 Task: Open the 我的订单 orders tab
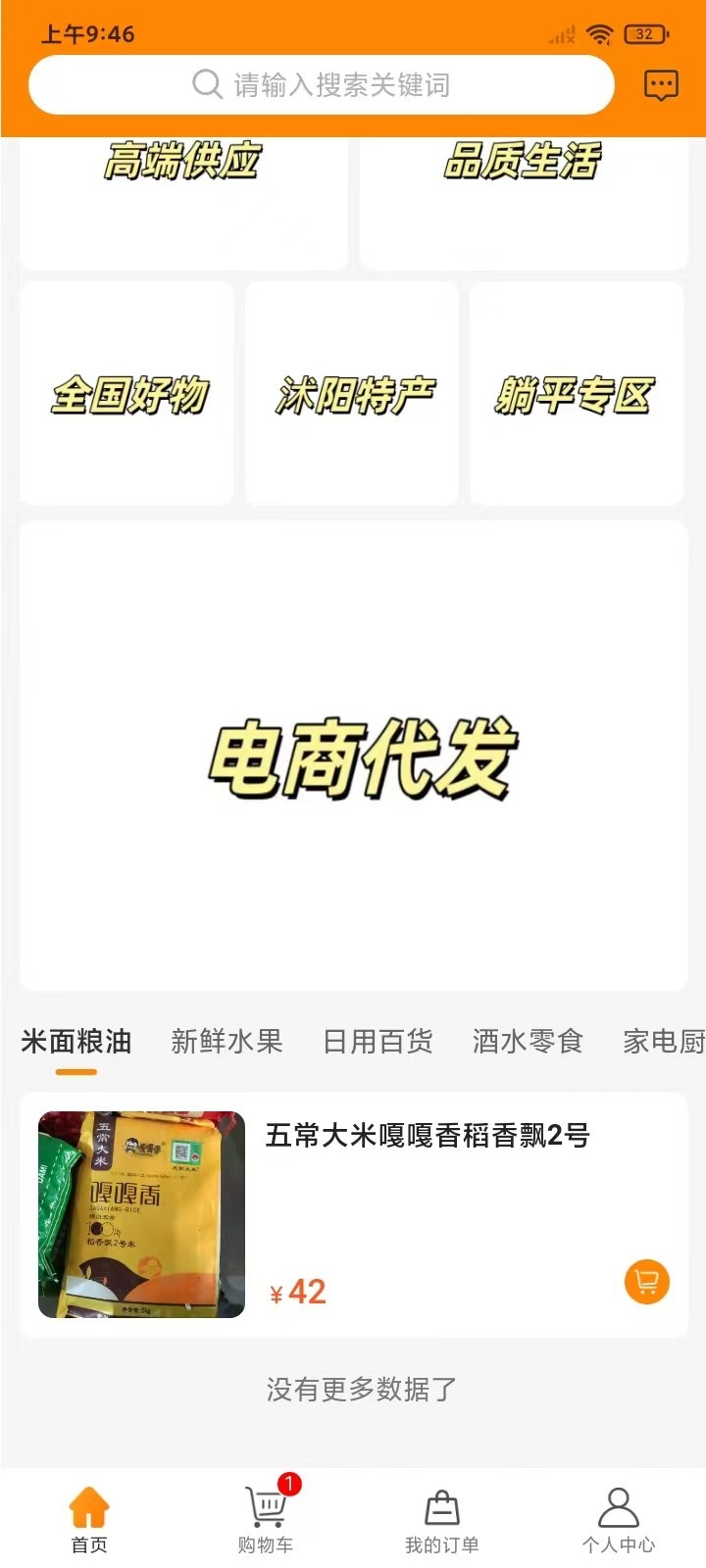coord(441,1519)
